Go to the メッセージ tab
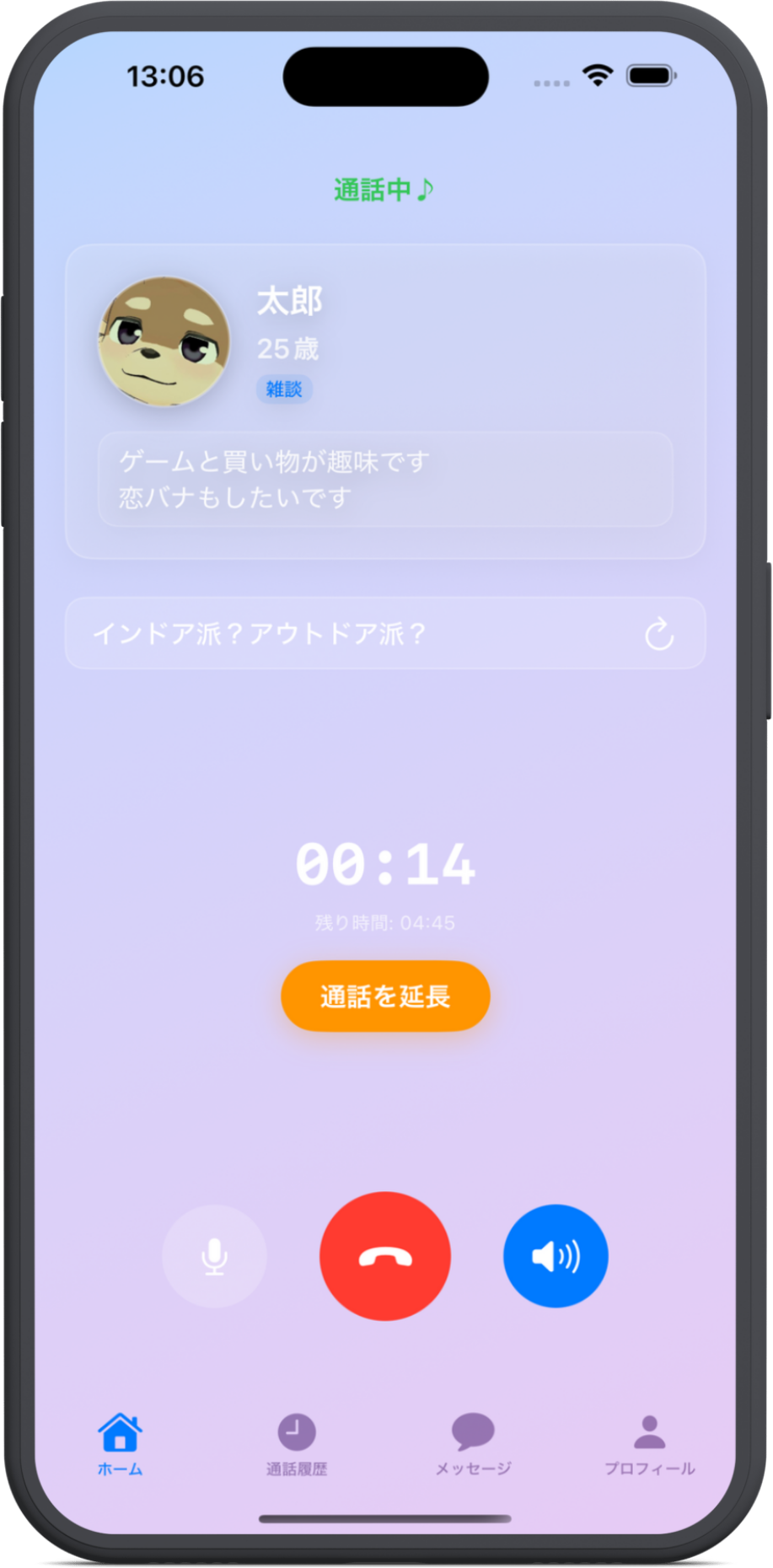This screenshot has height=1568, width=773. [473, 1443]
